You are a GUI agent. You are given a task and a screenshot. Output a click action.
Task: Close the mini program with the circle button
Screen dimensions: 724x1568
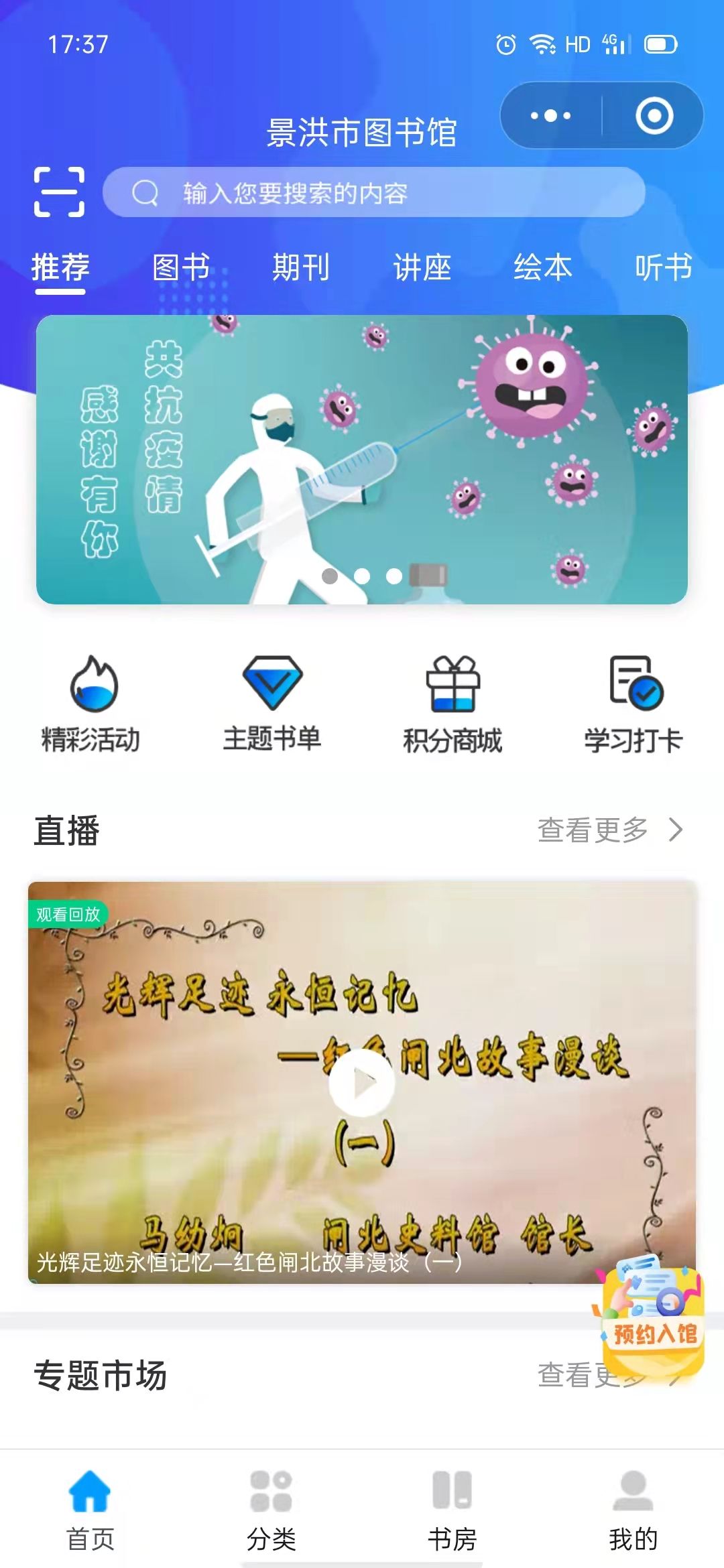click(654, 116)
